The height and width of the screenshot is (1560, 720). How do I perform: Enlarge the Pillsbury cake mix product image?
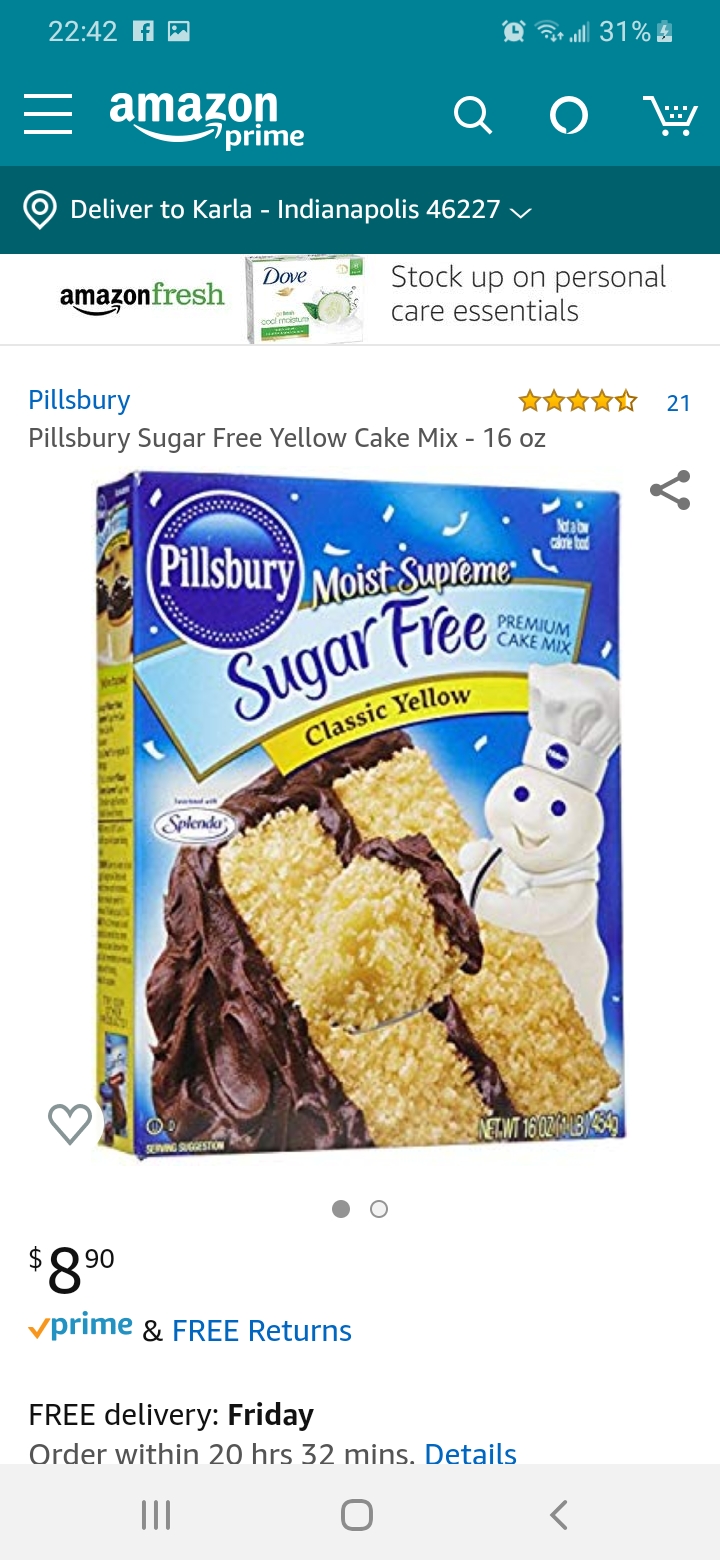pyautogui.click(x=360, y=815)
